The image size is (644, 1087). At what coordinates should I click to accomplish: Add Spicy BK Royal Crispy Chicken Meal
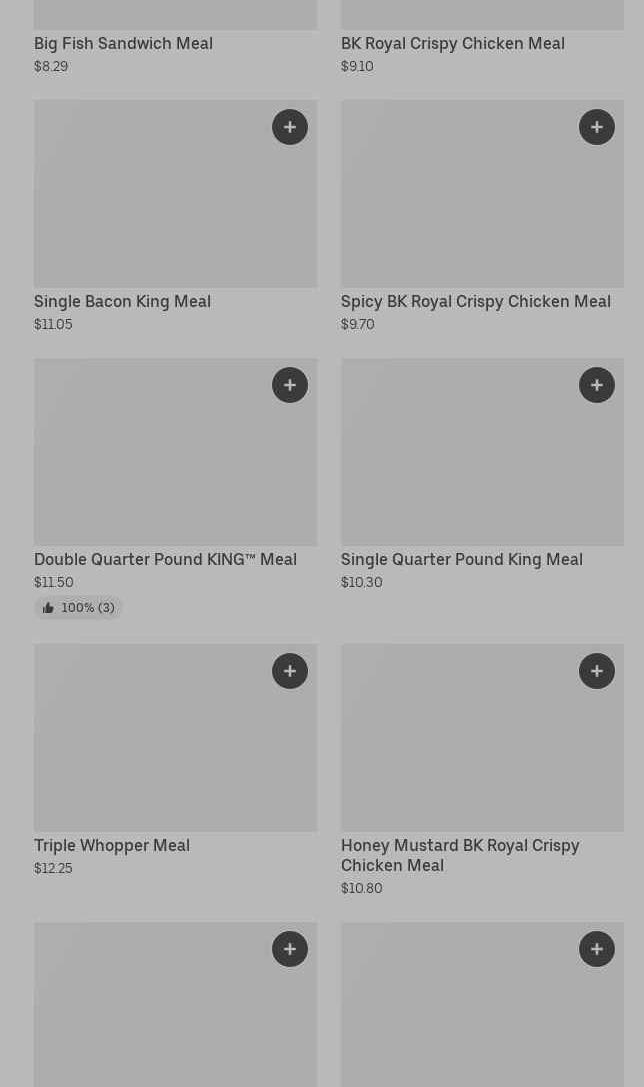point(597,127)
